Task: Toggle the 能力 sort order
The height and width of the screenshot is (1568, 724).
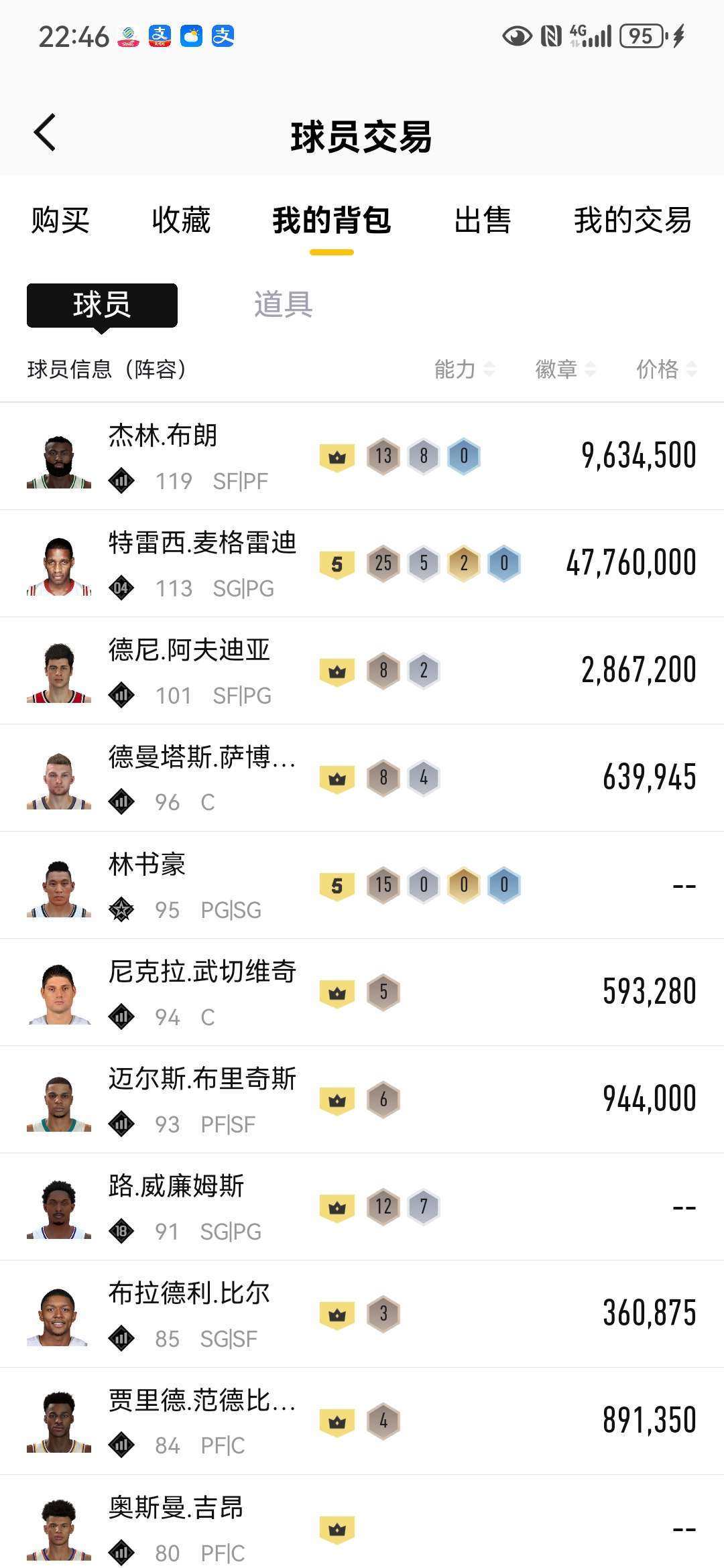Action: point(463,369)
